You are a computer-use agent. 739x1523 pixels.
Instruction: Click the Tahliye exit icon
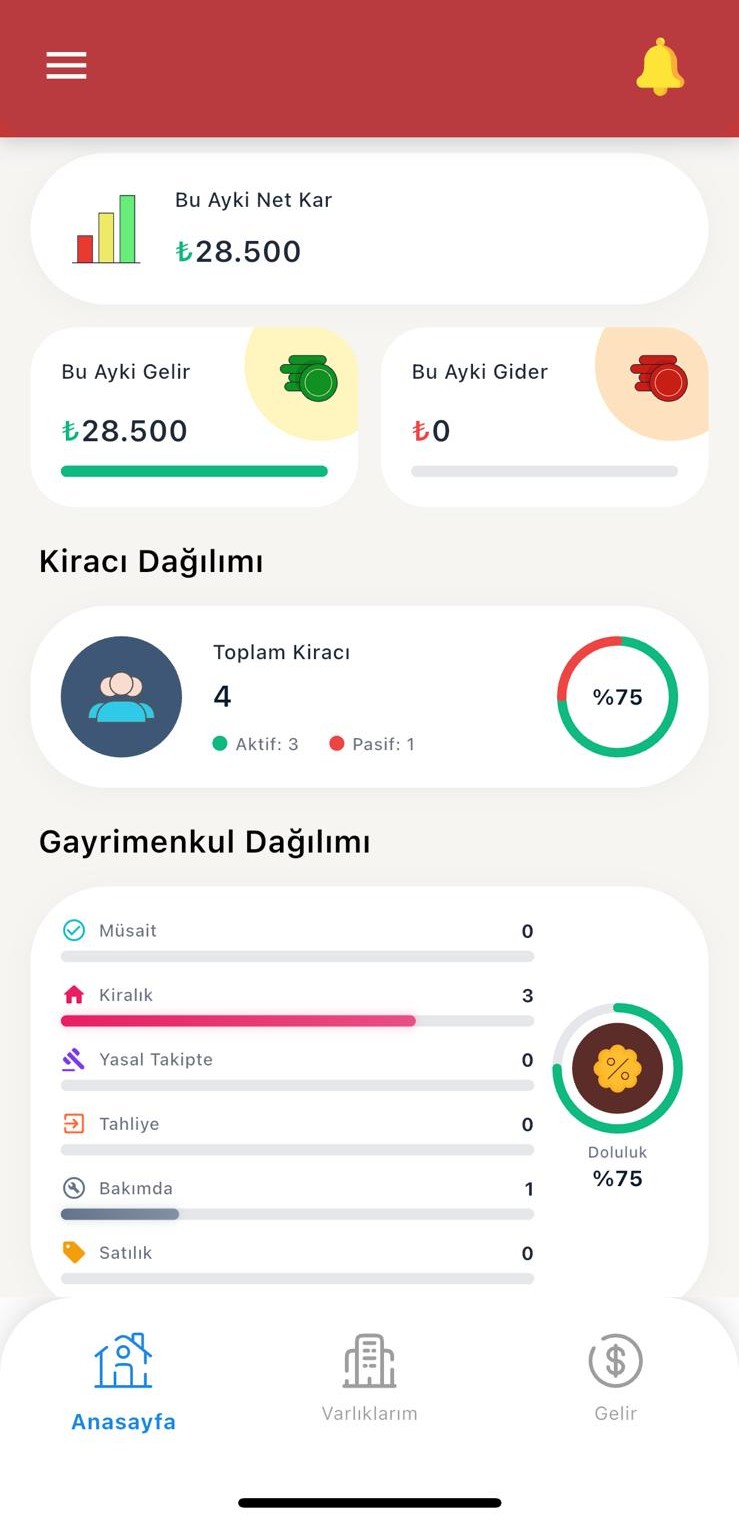pyautogui.click(x=74, y=1122)
